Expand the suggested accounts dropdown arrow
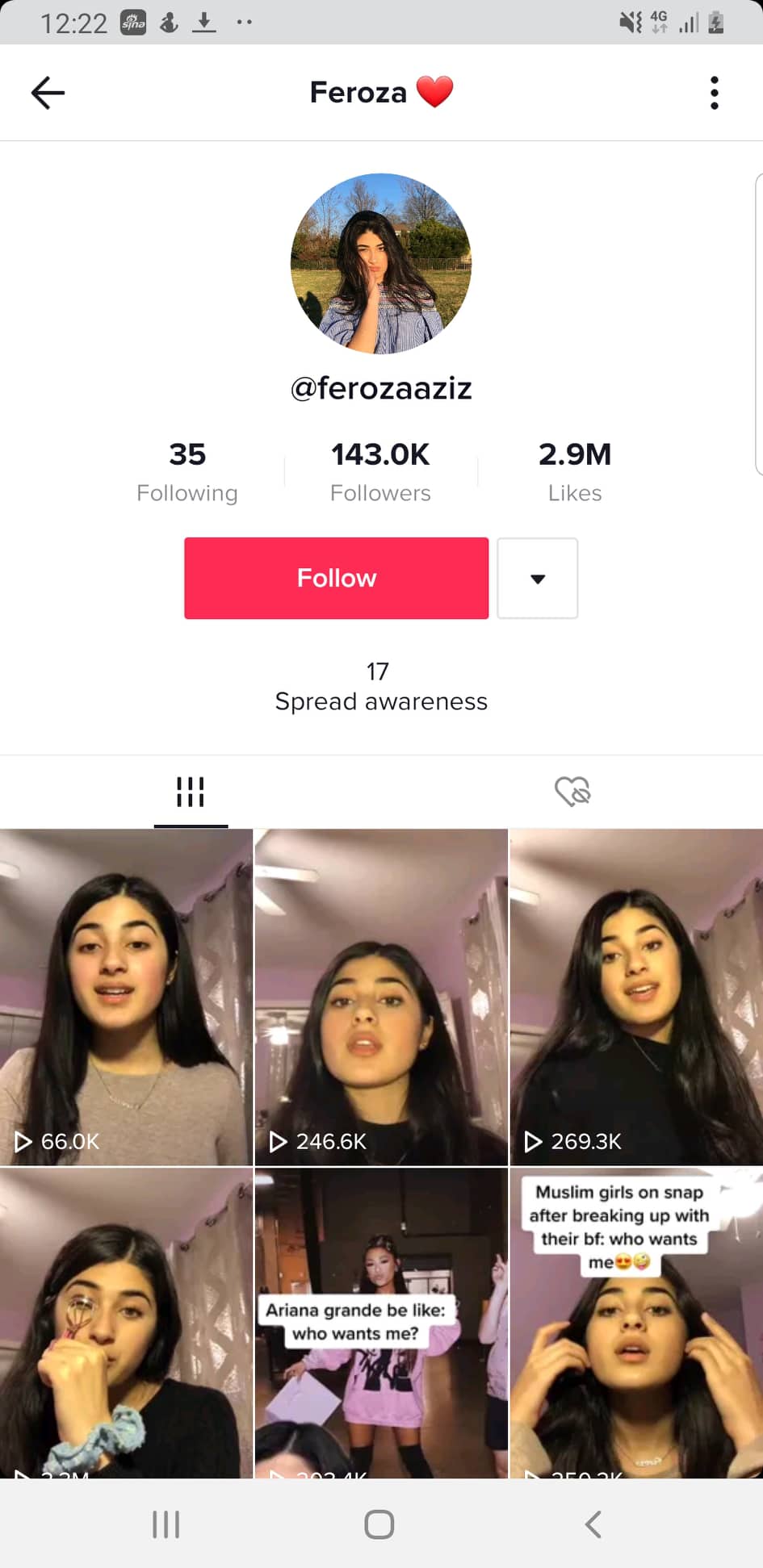 537,578
